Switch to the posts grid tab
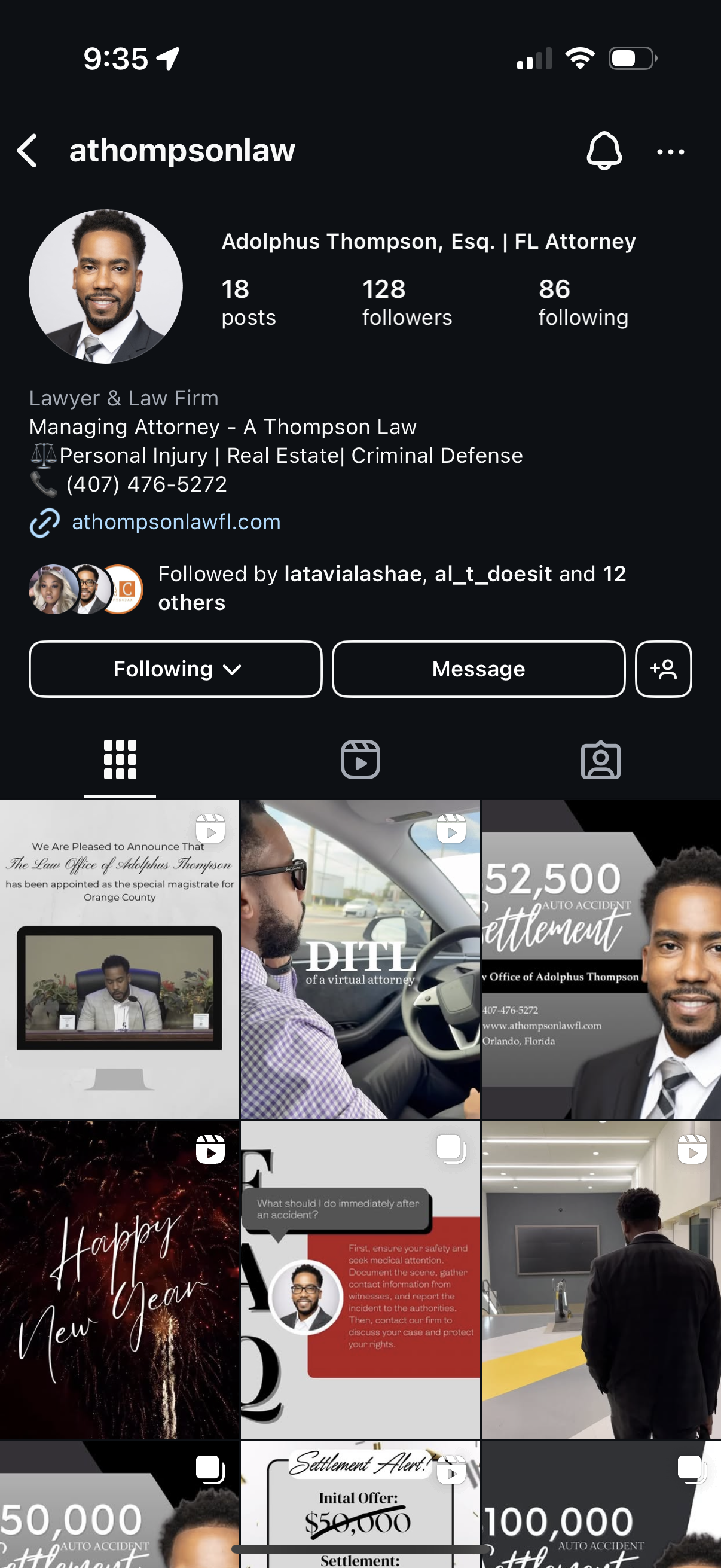The width and height of the screenshot is (721, 1568). pos(120,759)
